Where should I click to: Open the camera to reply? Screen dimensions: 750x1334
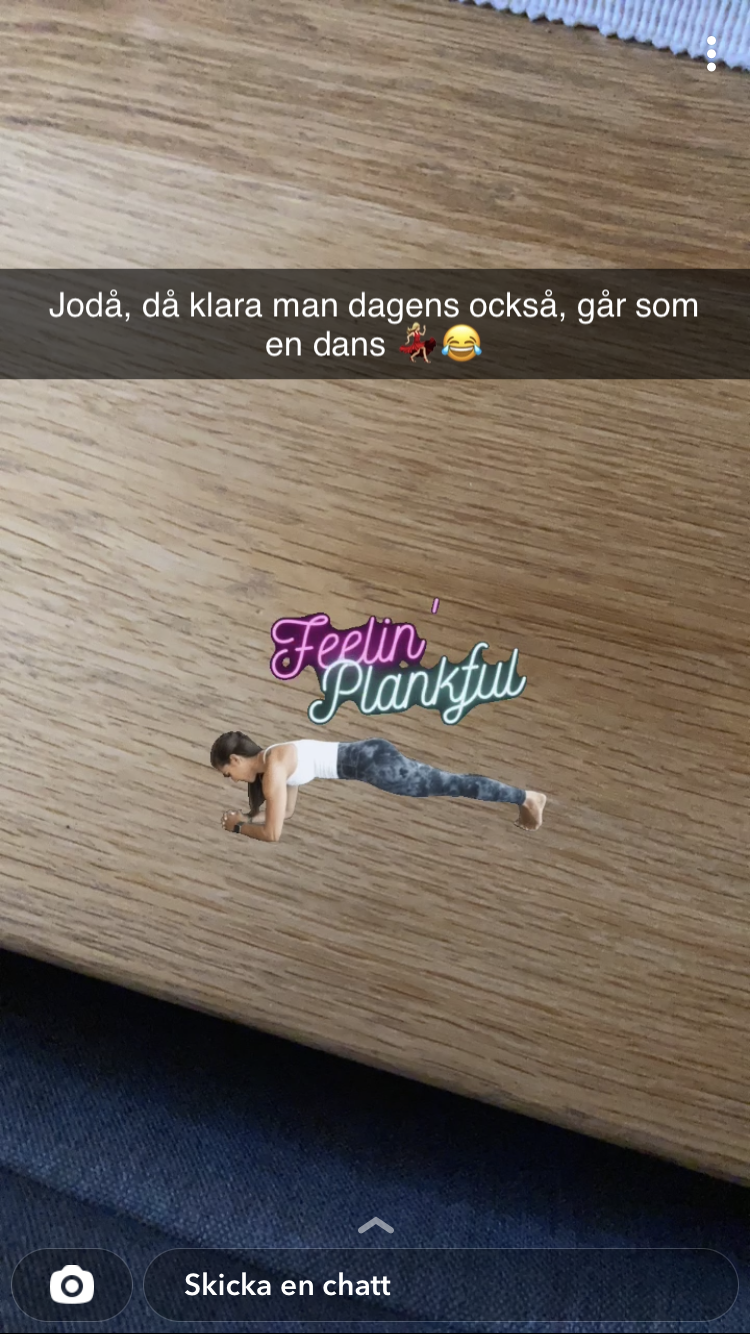(72, 1285)
